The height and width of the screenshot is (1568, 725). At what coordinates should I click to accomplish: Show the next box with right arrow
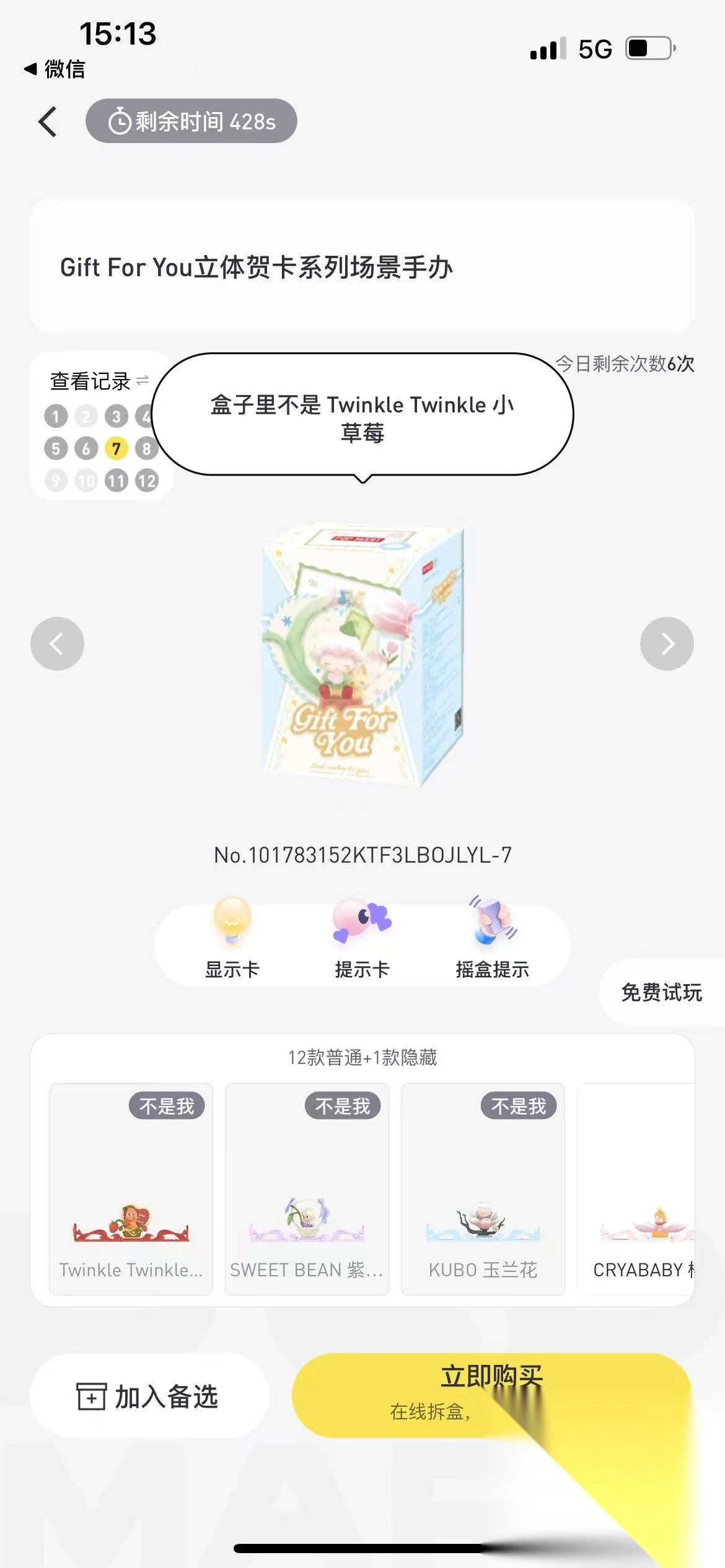pos(667,643)
